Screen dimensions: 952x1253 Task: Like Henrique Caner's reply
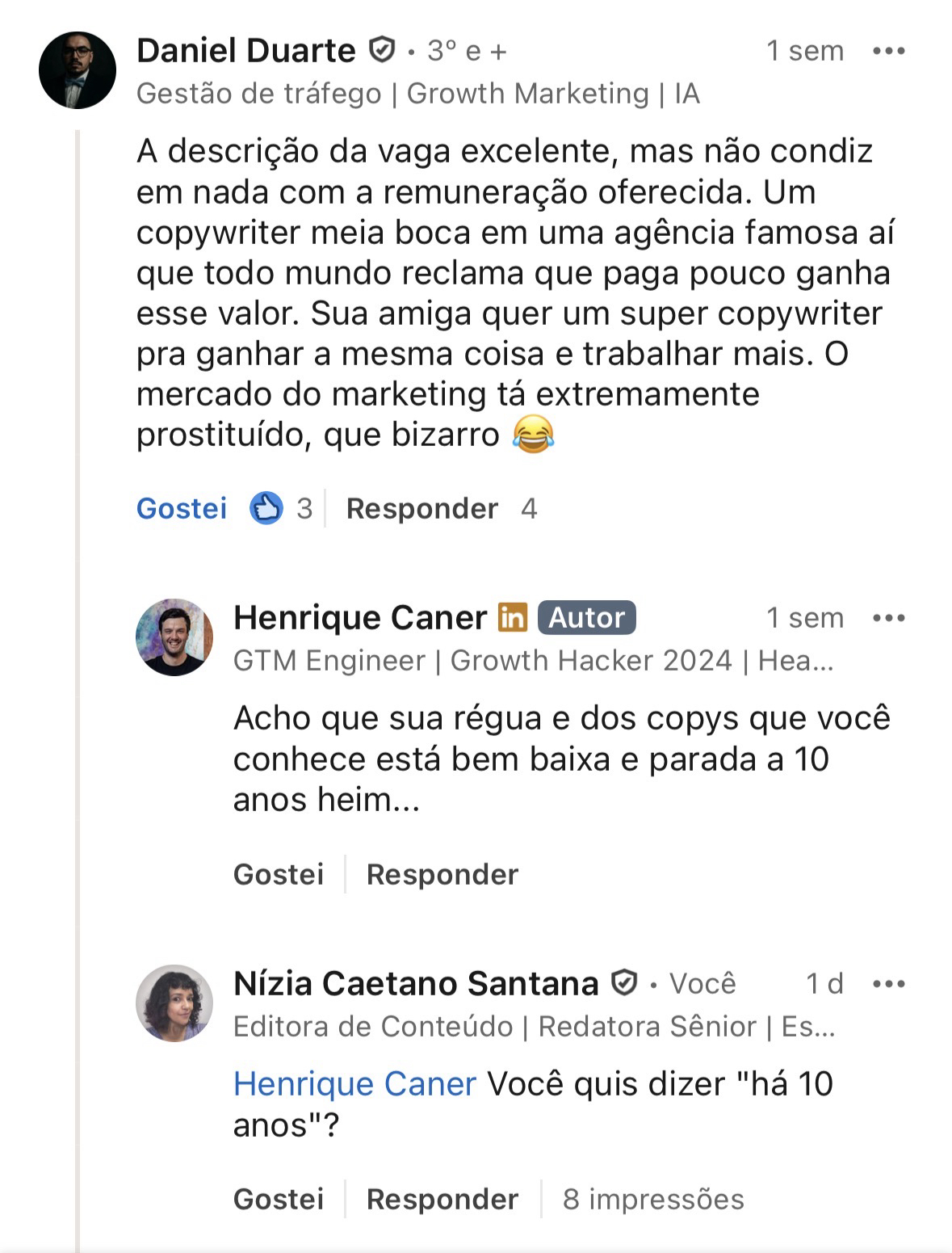point(279,874)
